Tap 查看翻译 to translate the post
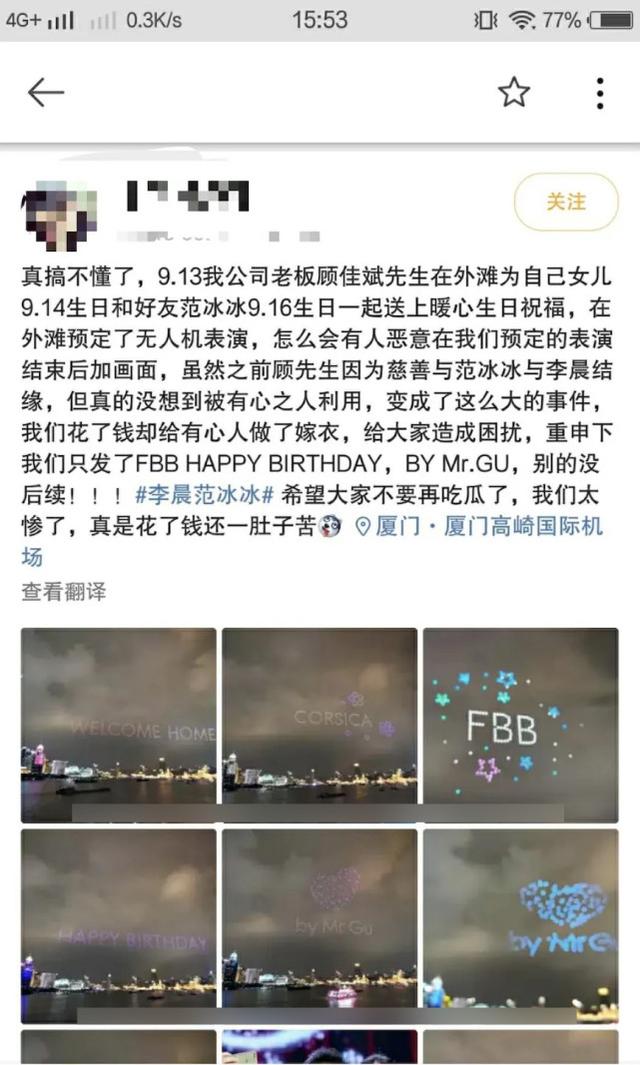This screenshot has width=640, height=1065. click(x=64, y=591)
